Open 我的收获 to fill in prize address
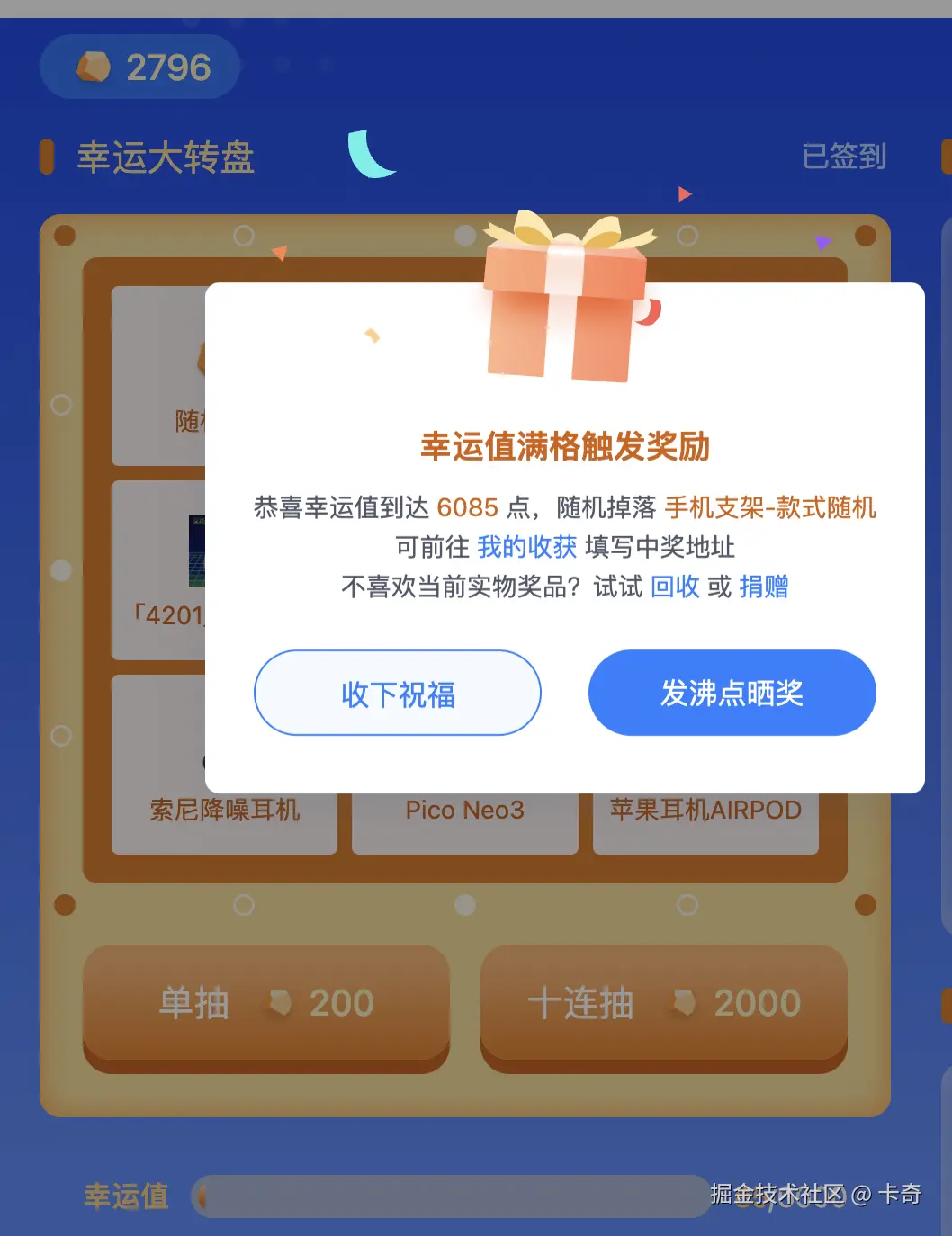 coord(525,547)
